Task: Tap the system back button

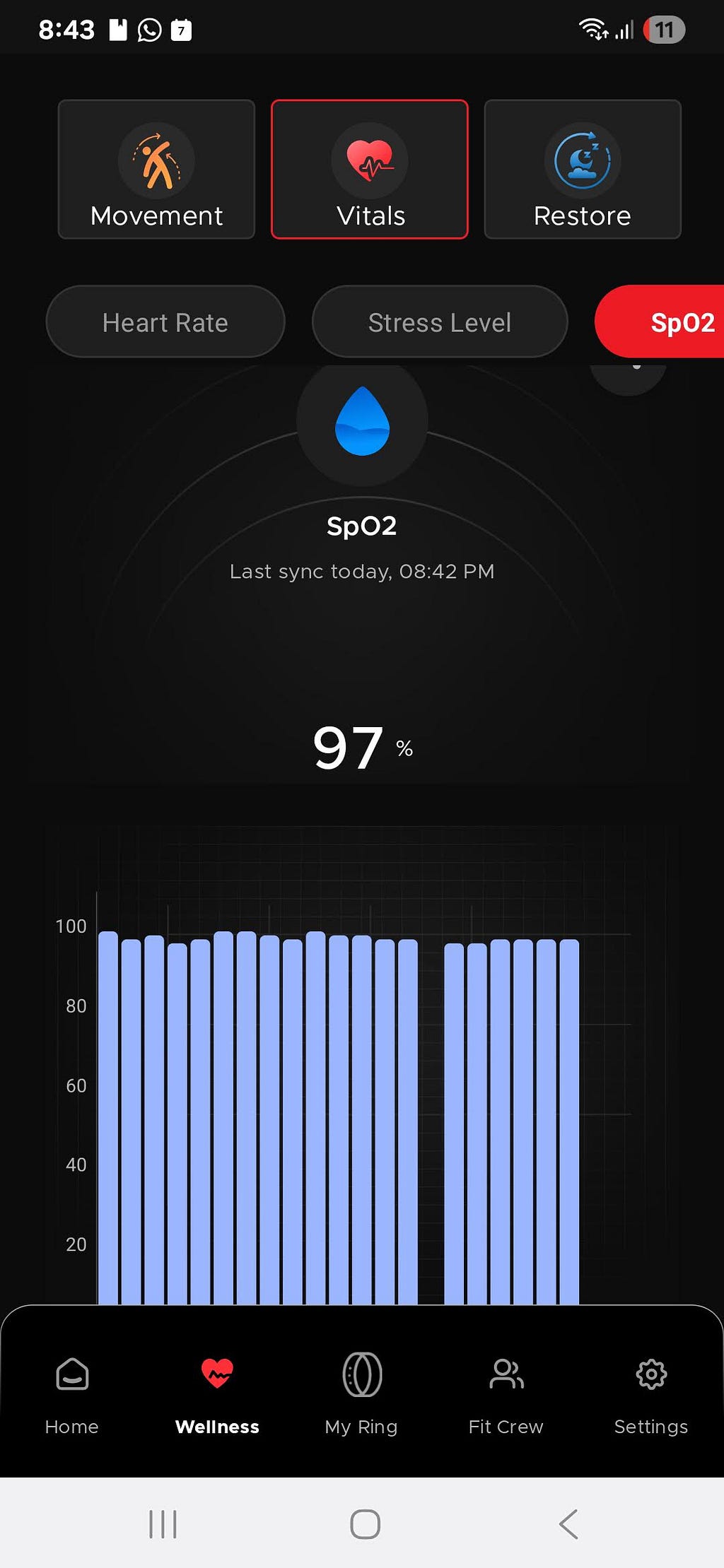Action: tap(568, 1524)
